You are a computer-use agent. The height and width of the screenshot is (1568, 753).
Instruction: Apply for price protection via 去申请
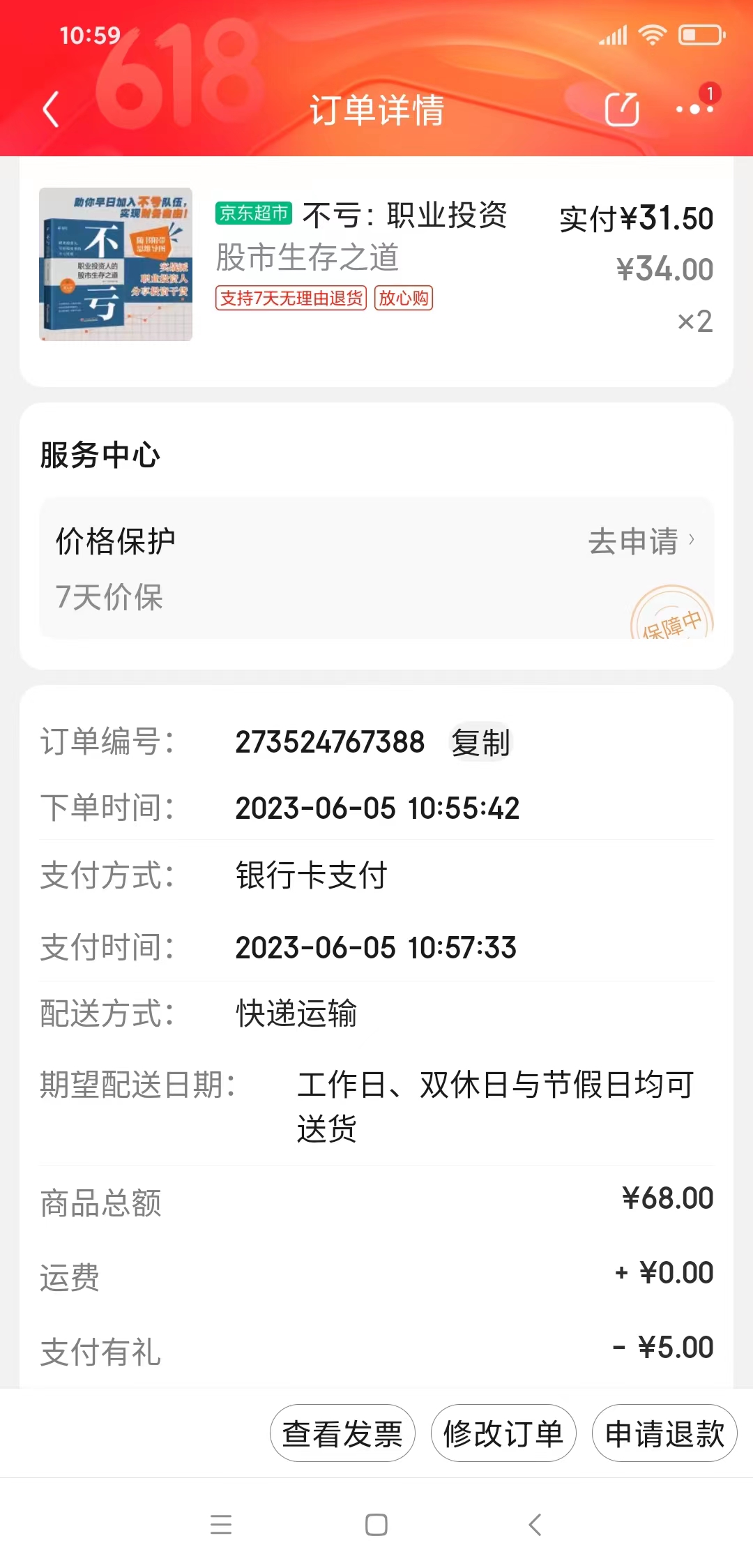(640, 541)
